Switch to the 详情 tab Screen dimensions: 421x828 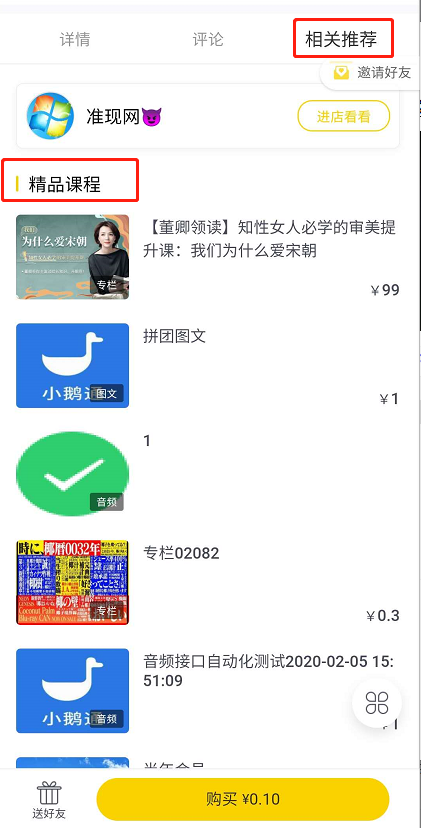(74, 40)
